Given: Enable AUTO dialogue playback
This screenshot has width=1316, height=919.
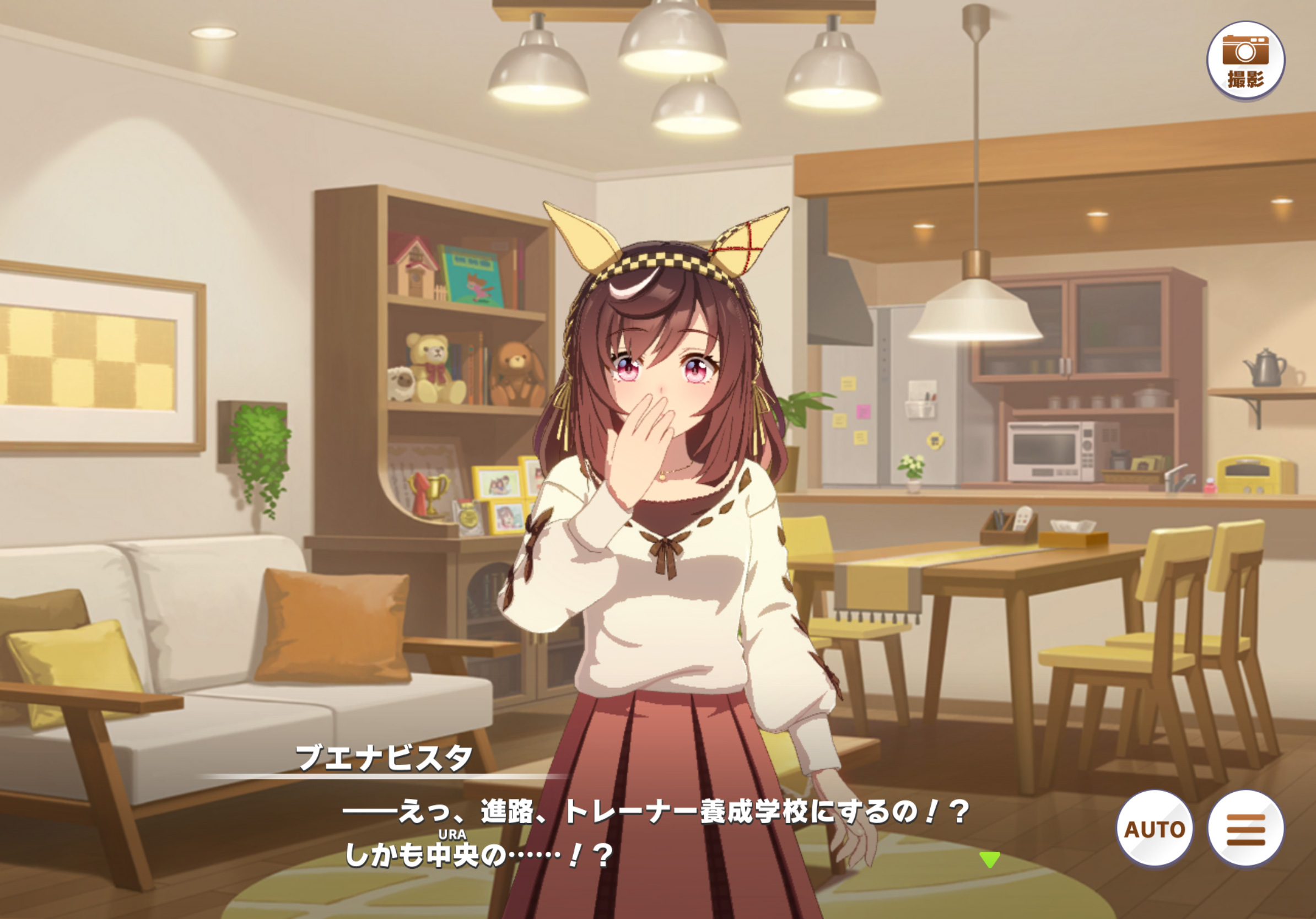Looking at the screenshot, I should pos(1154,828).
